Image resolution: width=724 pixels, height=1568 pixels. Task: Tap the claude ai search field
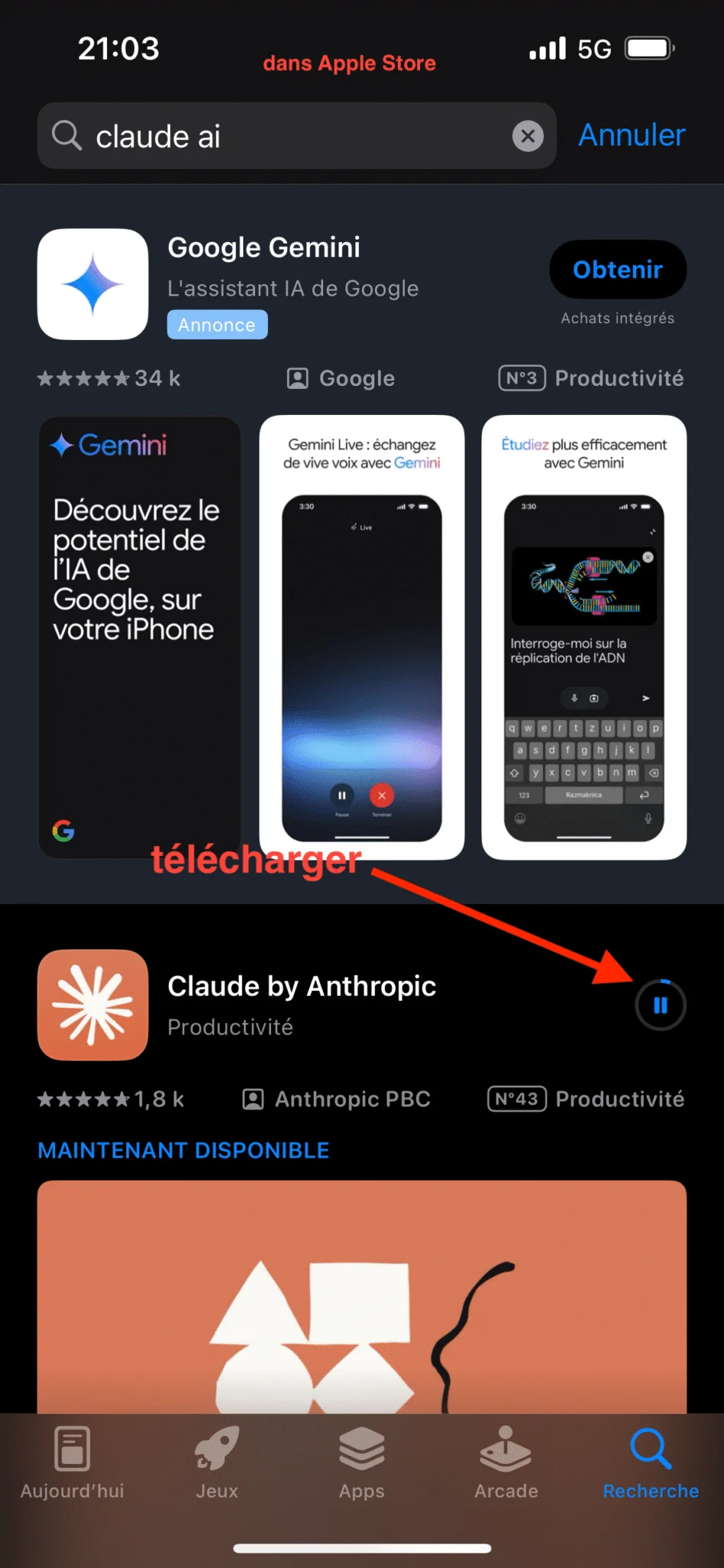click(291, 136)
